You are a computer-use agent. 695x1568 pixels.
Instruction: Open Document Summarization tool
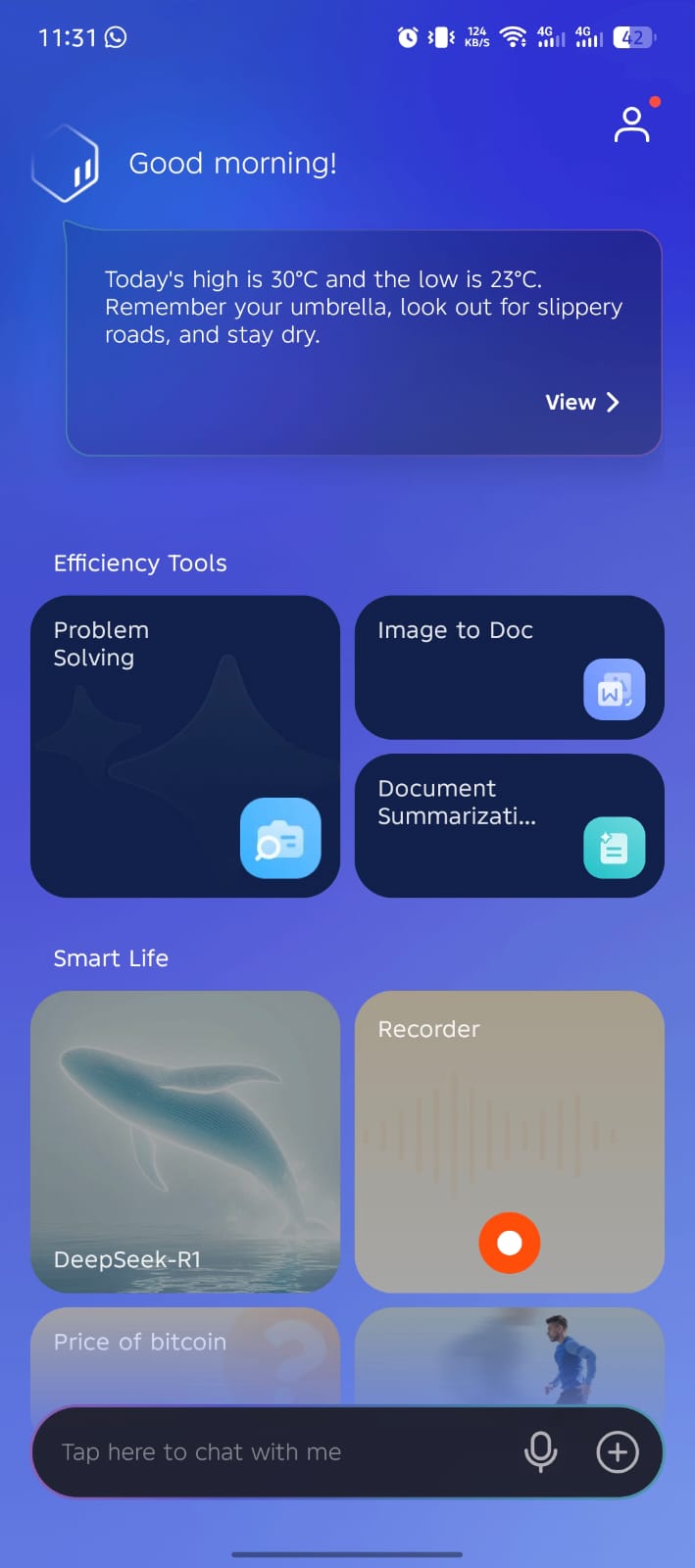(509, 825)
